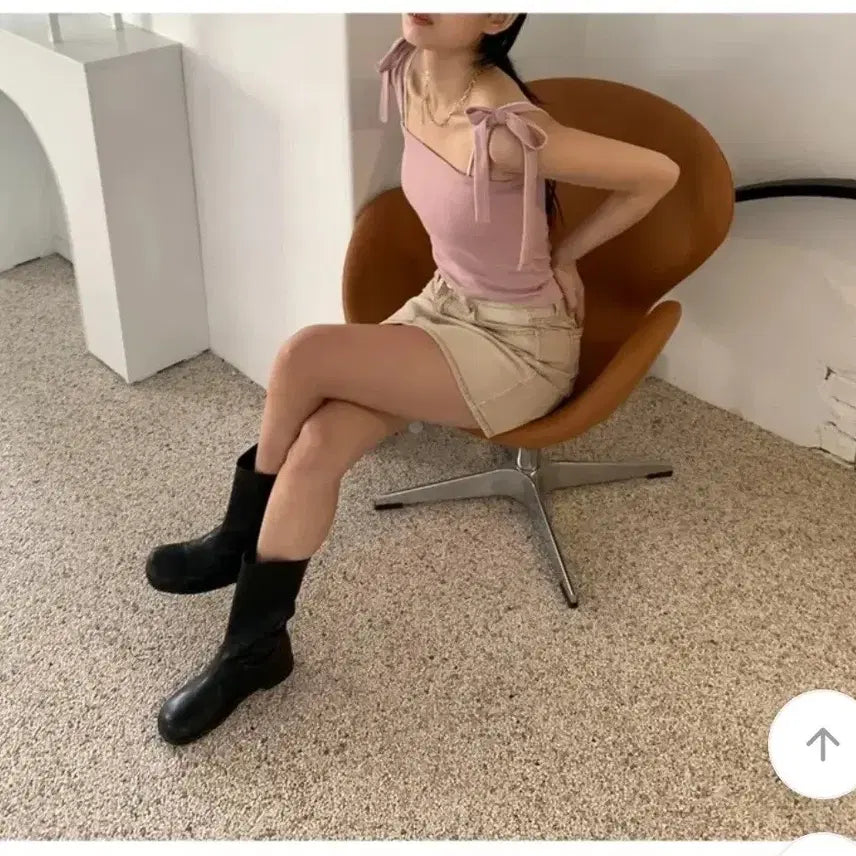Tap the up-arrow back-to-top button
The image size is (856, 856).
821,744
